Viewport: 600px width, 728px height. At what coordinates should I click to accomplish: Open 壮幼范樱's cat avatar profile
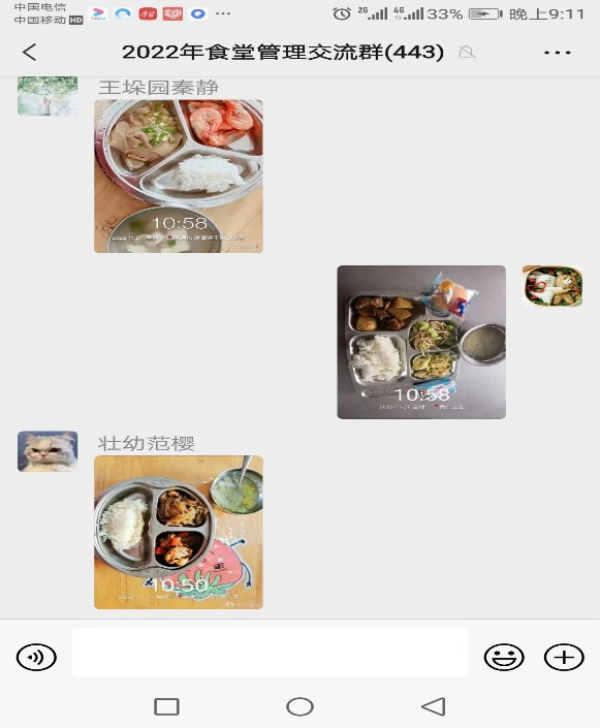click(47, 452)
